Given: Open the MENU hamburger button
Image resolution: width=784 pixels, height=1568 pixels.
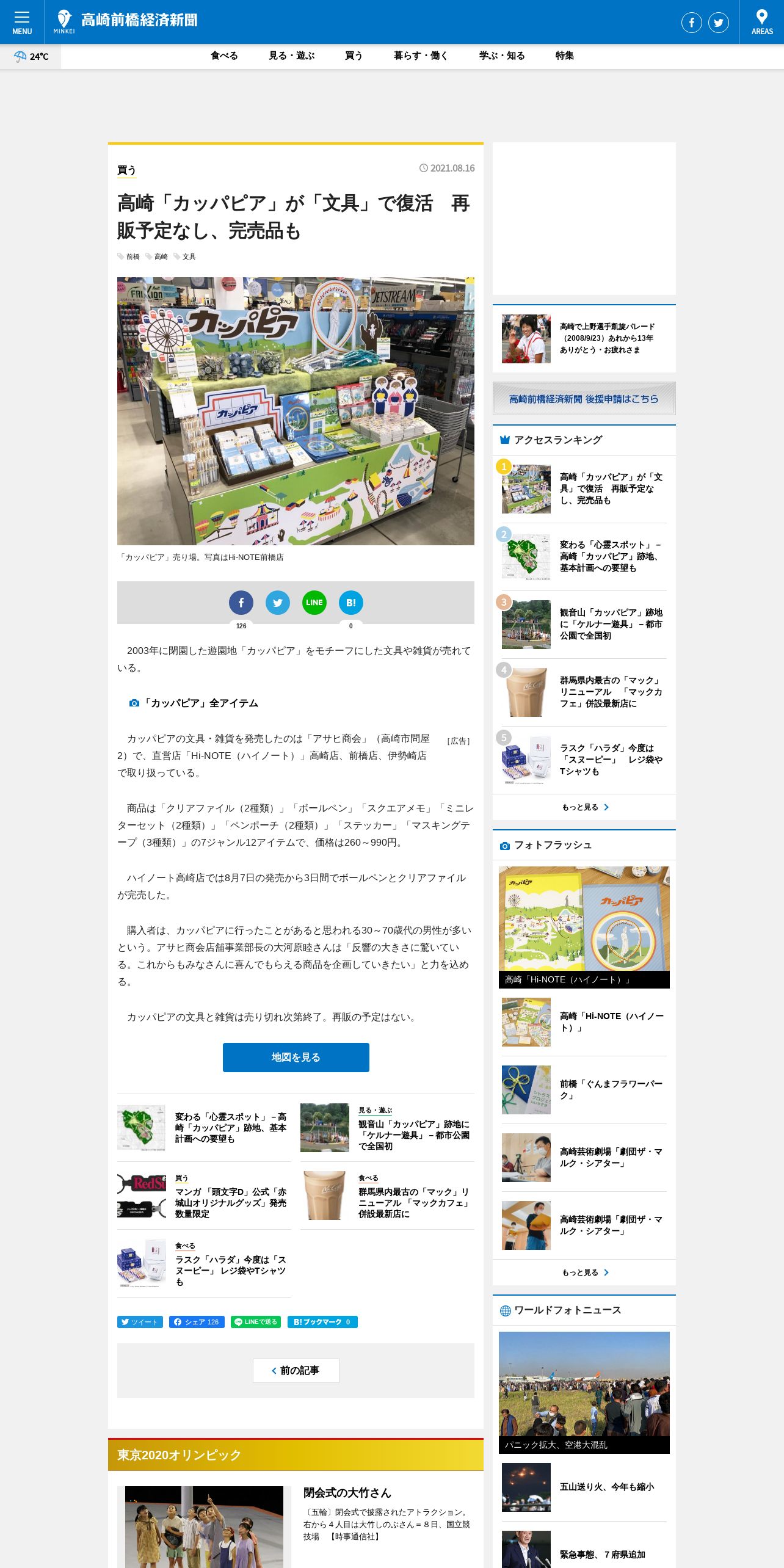Looking at the screenshot, I should [x=22, y=22].
